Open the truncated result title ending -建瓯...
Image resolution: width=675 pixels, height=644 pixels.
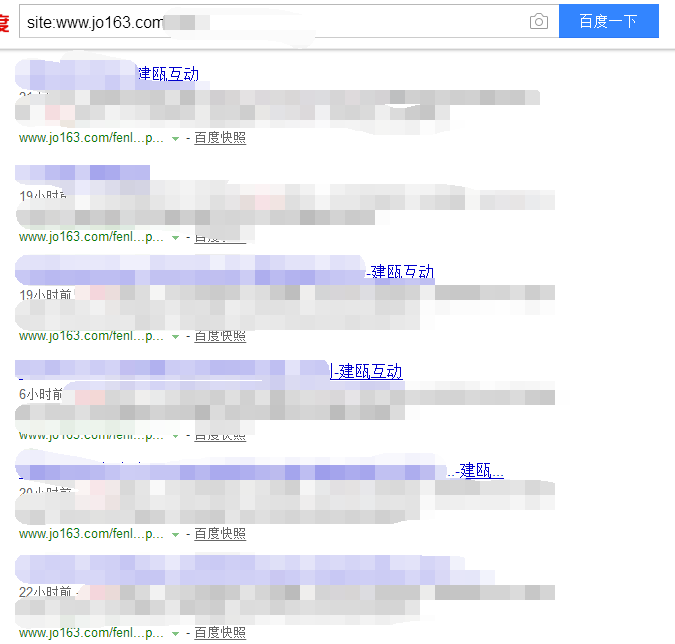coord(481,470)
